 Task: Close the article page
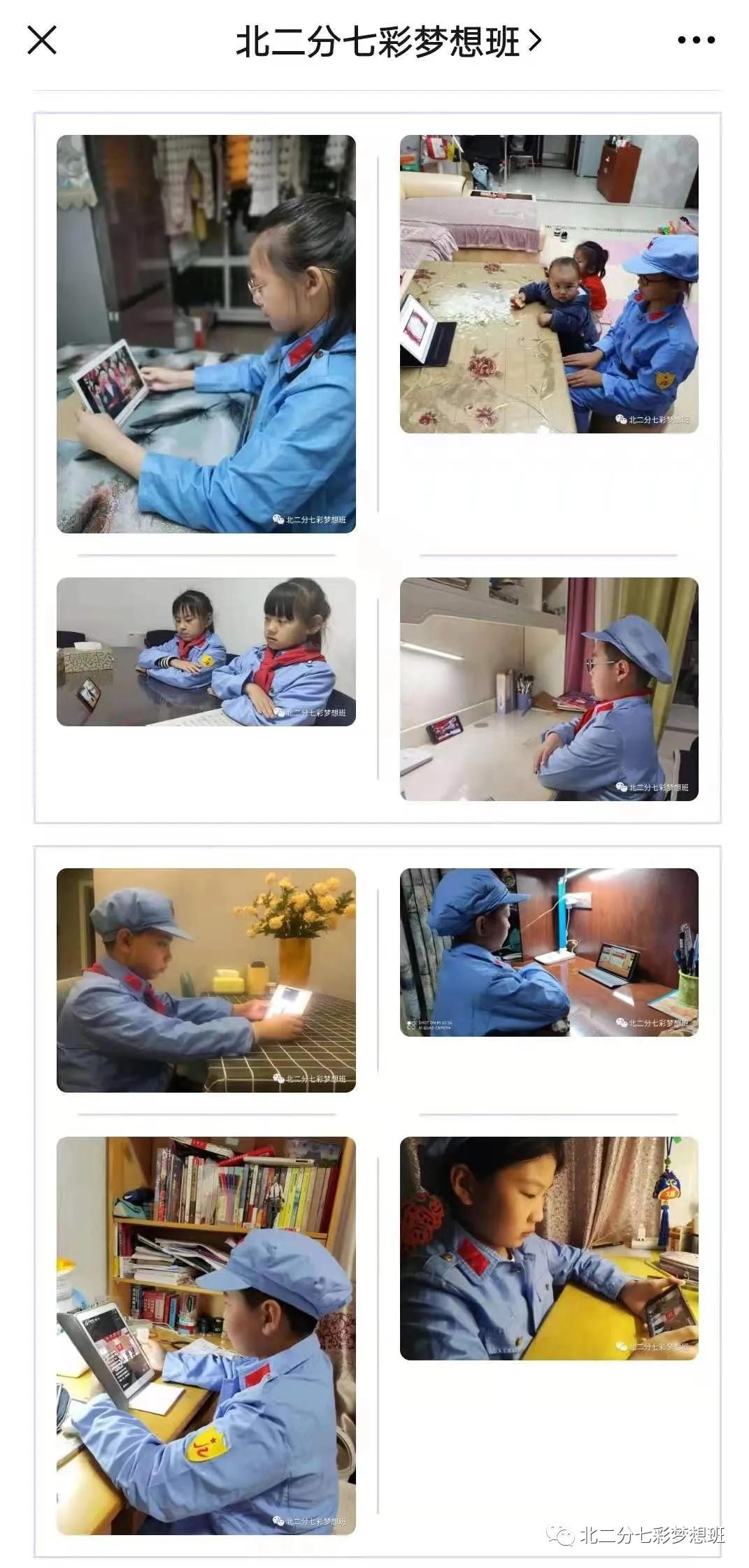click(41, 41)
